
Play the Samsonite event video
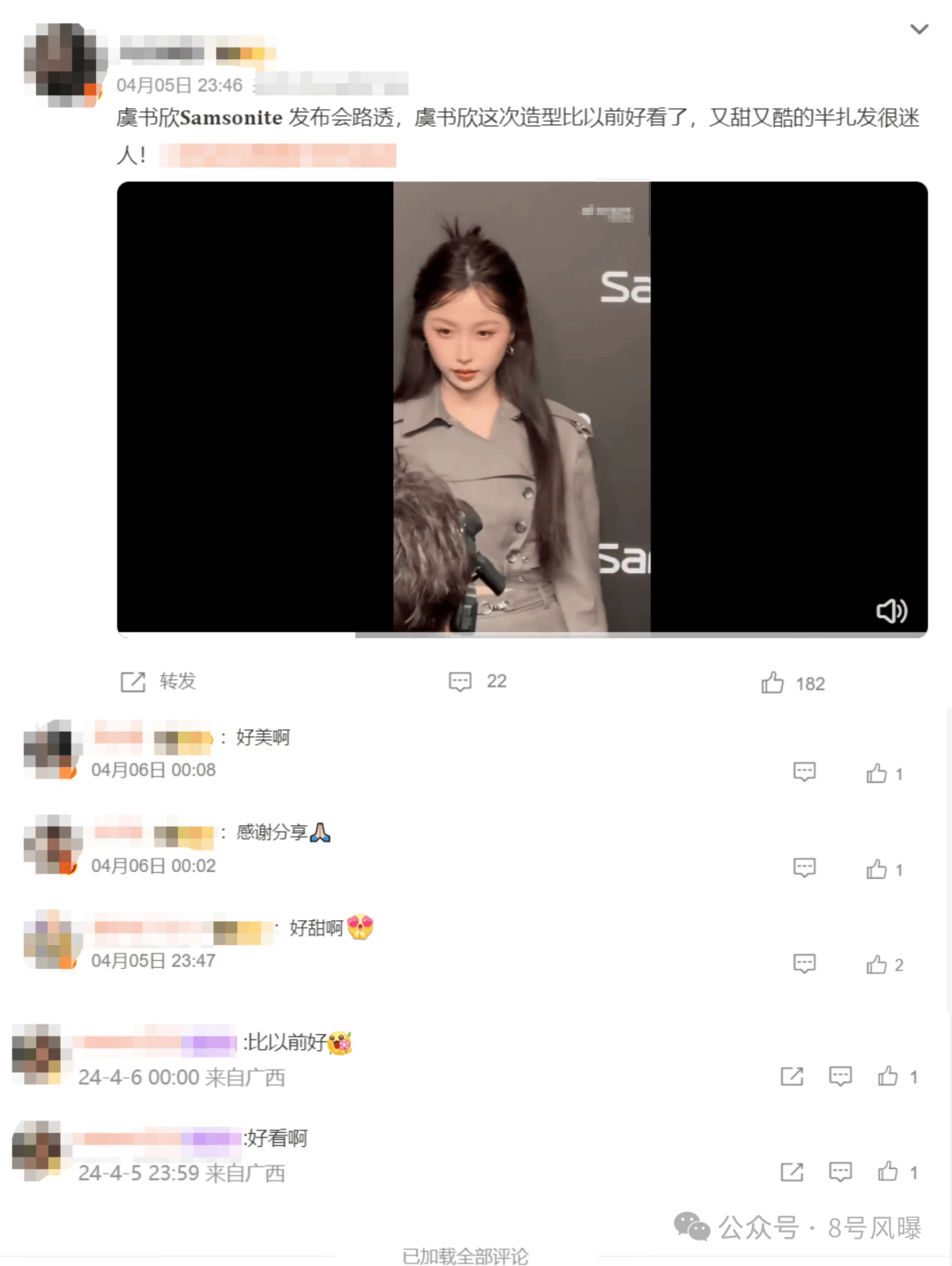[x=522, y=407]
